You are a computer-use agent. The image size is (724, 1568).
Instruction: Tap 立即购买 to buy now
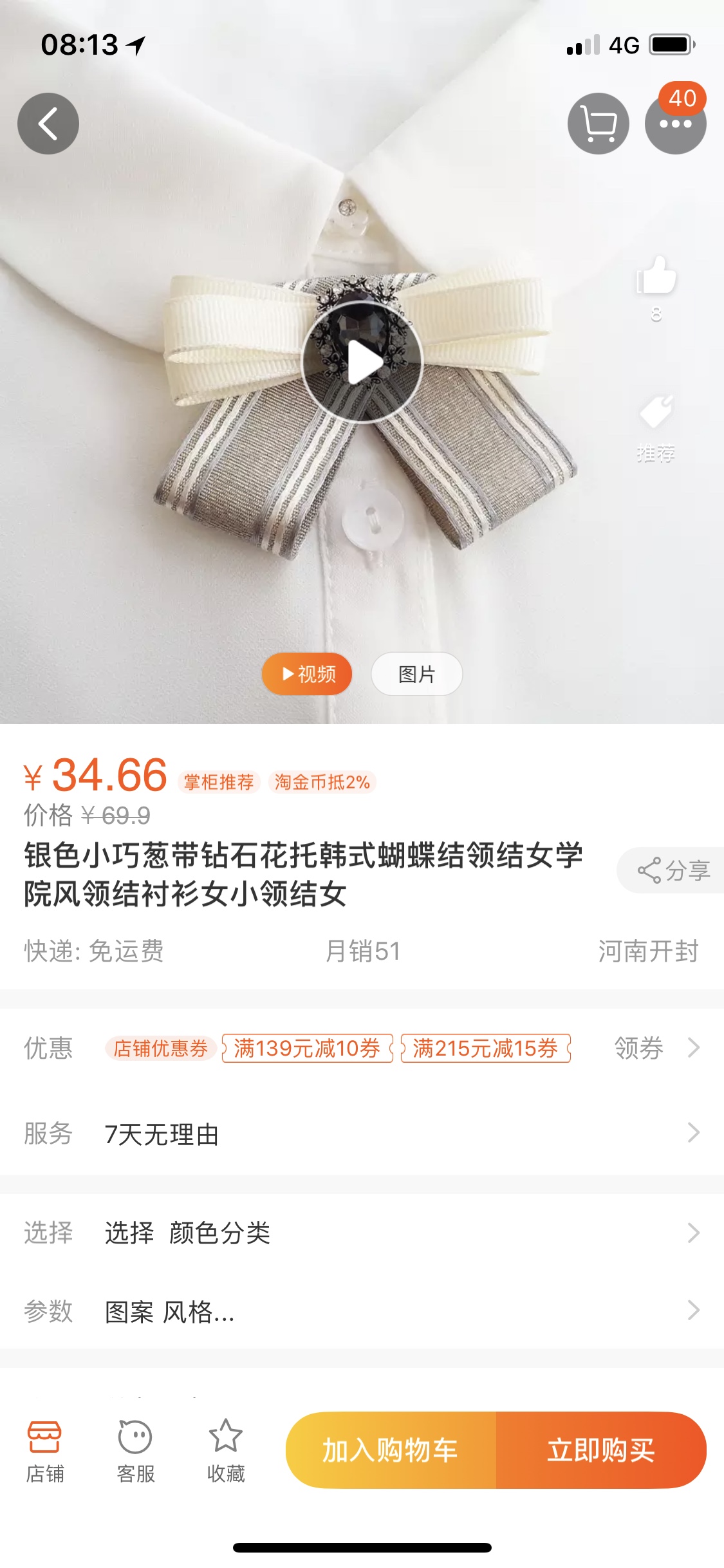pyautogui.click(x=601, y=1450)
